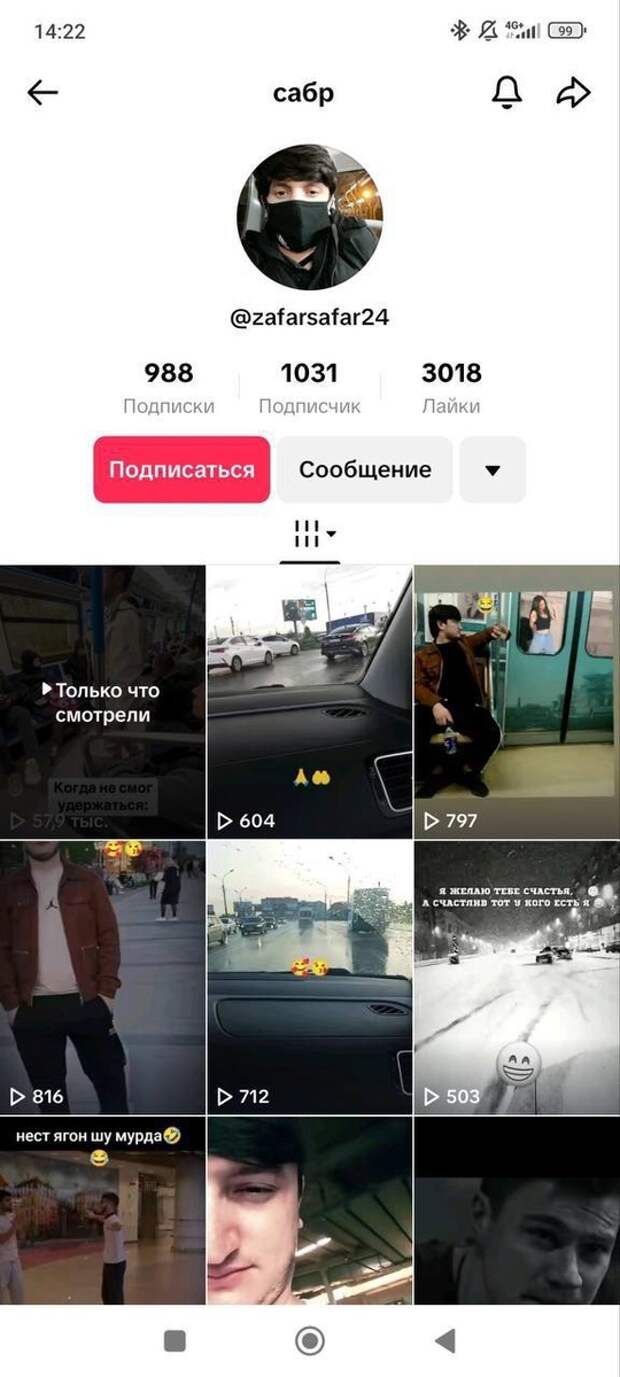Open the rainy road video with 712 views
Screen dimensions: 620x1377
pos(309,977)
